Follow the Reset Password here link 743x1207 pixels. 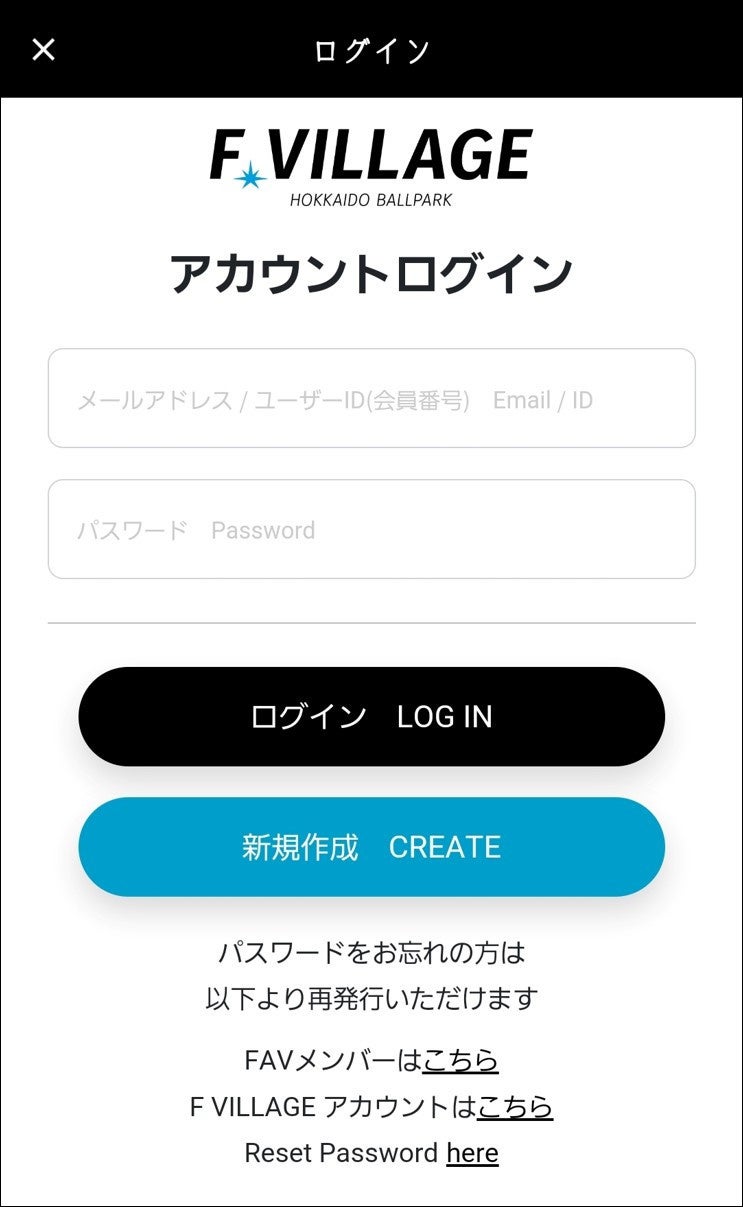pos(472,1153)
